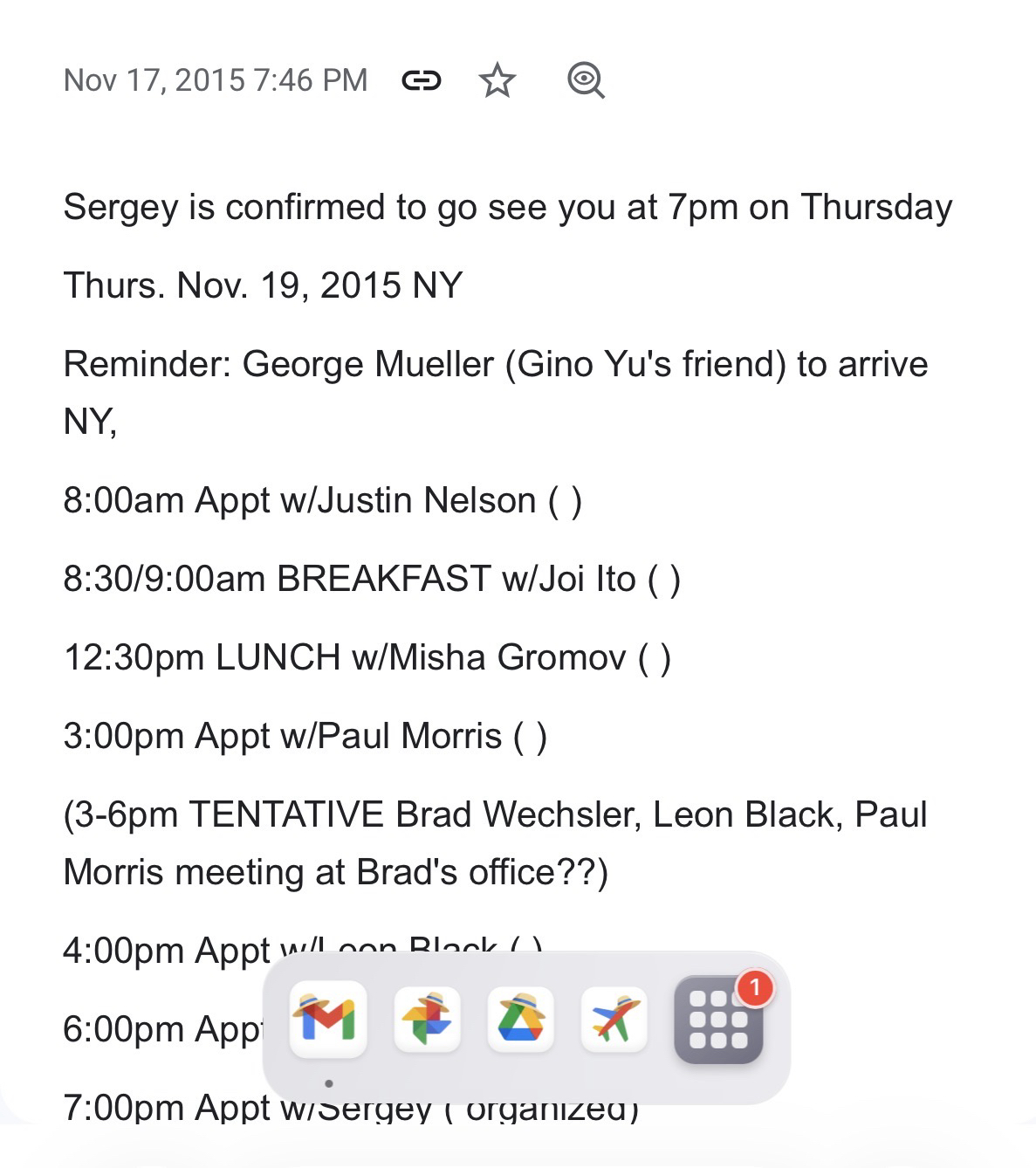Copy the link to this email
Screen dimensions: 1036x1168
point(421,81)
